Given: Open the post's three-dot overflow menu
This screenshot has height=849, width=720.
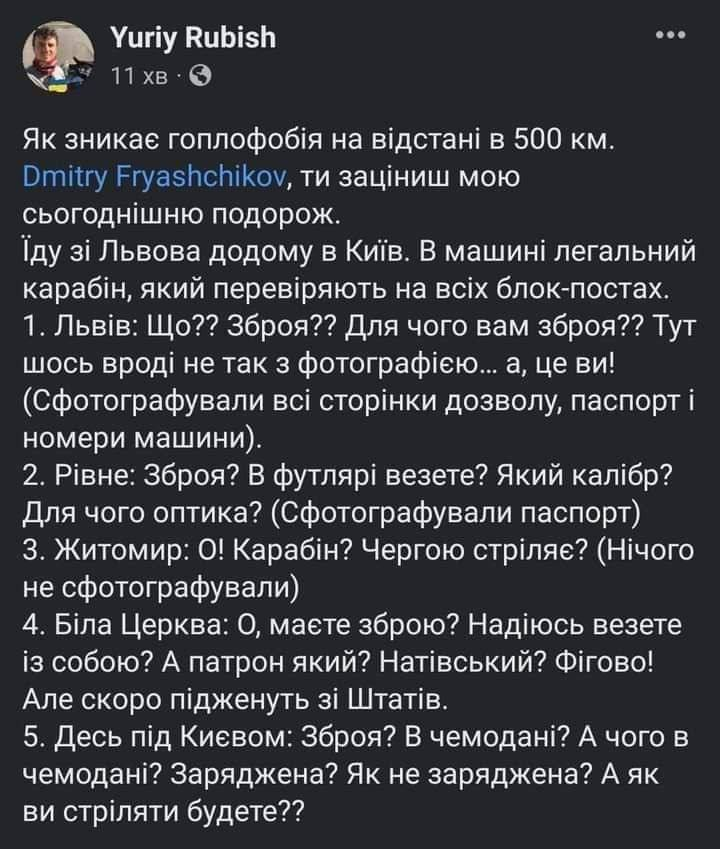Looking at the screenshot, I should (x=669, y=37).
